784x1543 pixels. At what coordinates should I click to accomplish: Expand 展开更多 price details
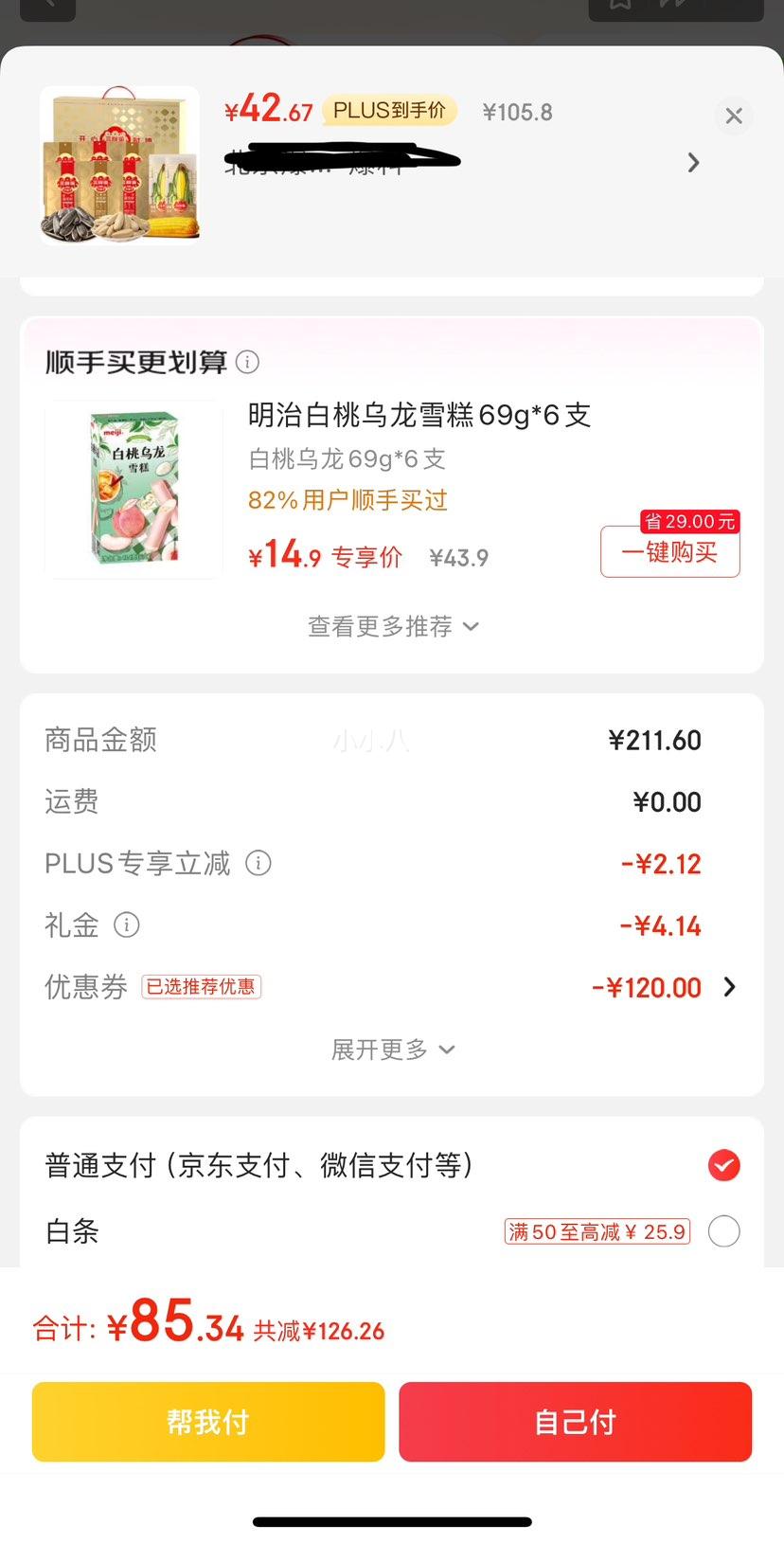tap(392, 1050)
